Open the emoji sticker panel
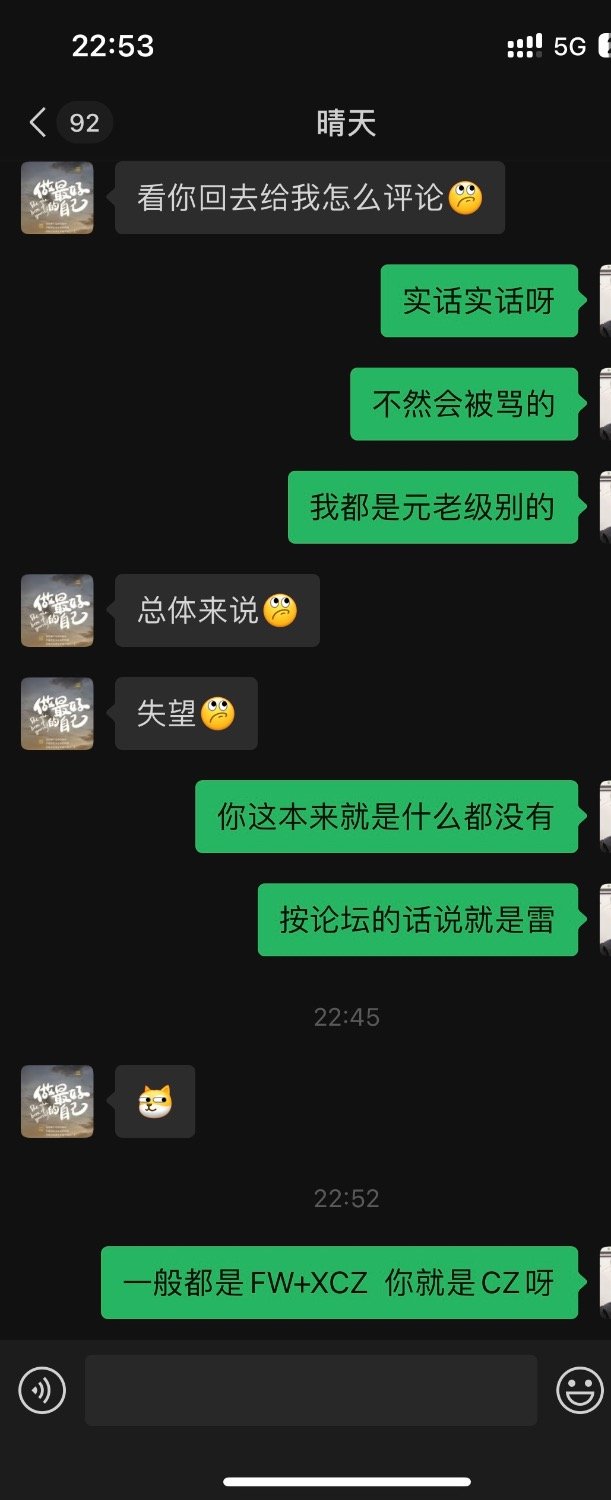 579,1390
